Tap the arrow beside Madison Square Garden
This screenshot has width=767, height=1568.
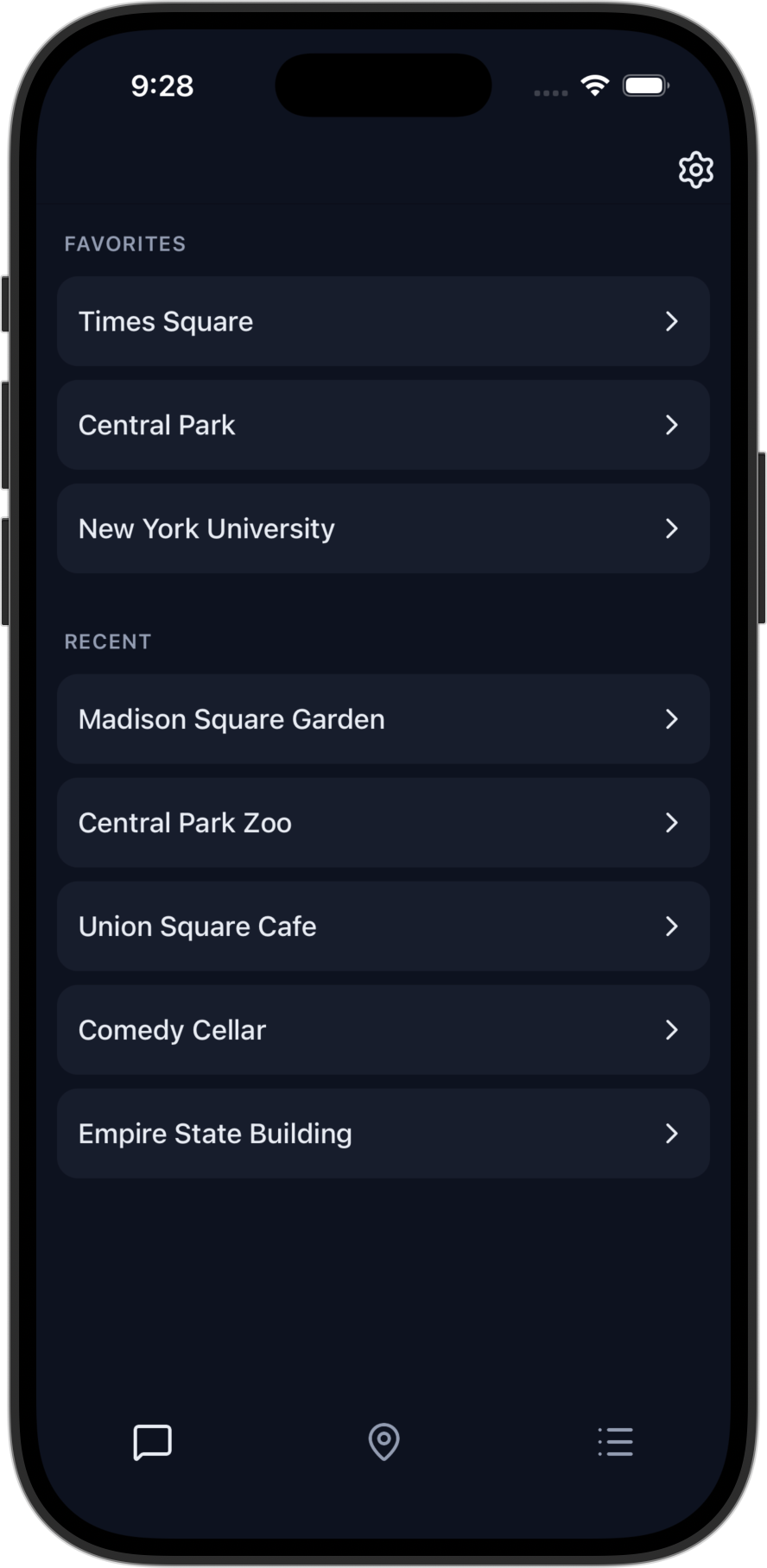[x=673, y=719]
